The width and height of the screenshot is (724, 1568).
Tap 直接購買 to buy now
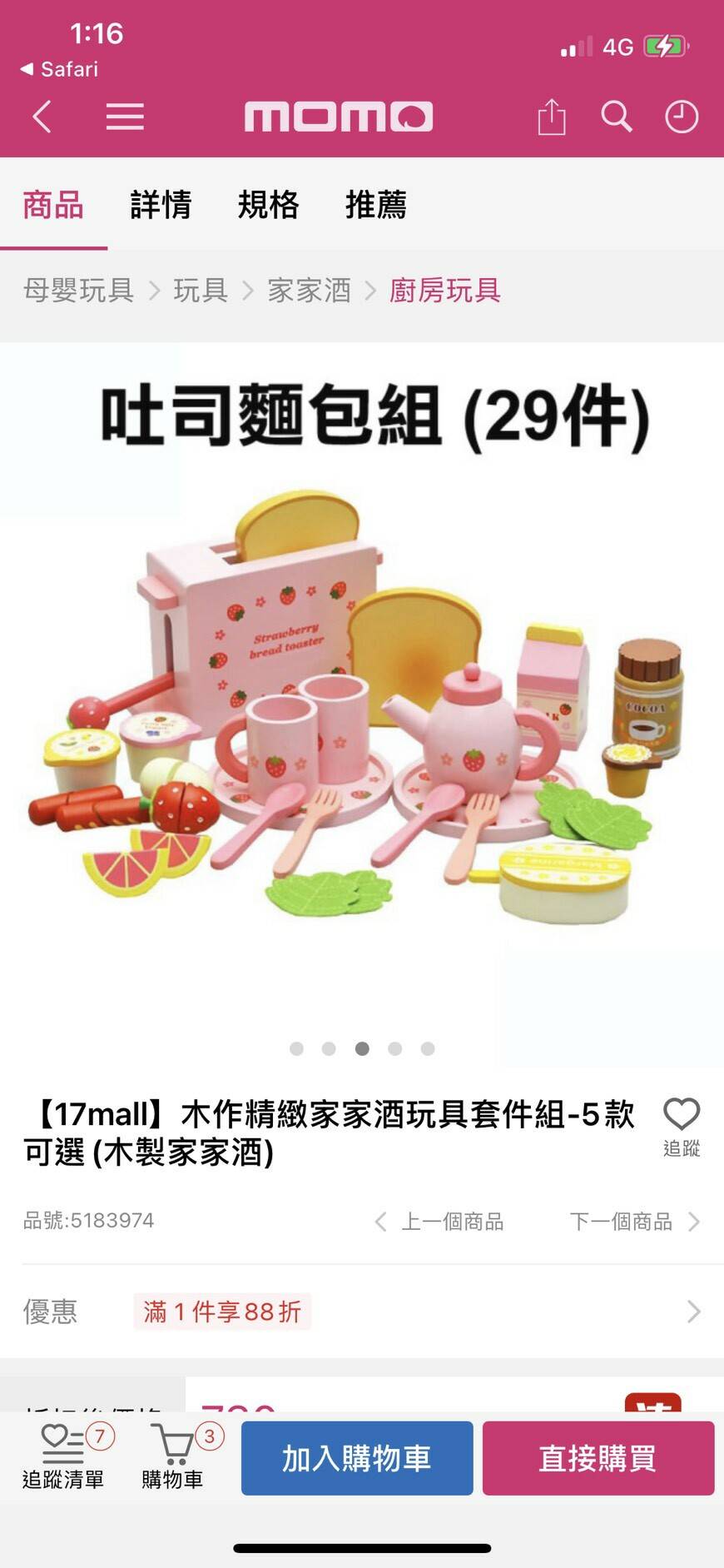pyautogui.click(x=598, y=1458)
